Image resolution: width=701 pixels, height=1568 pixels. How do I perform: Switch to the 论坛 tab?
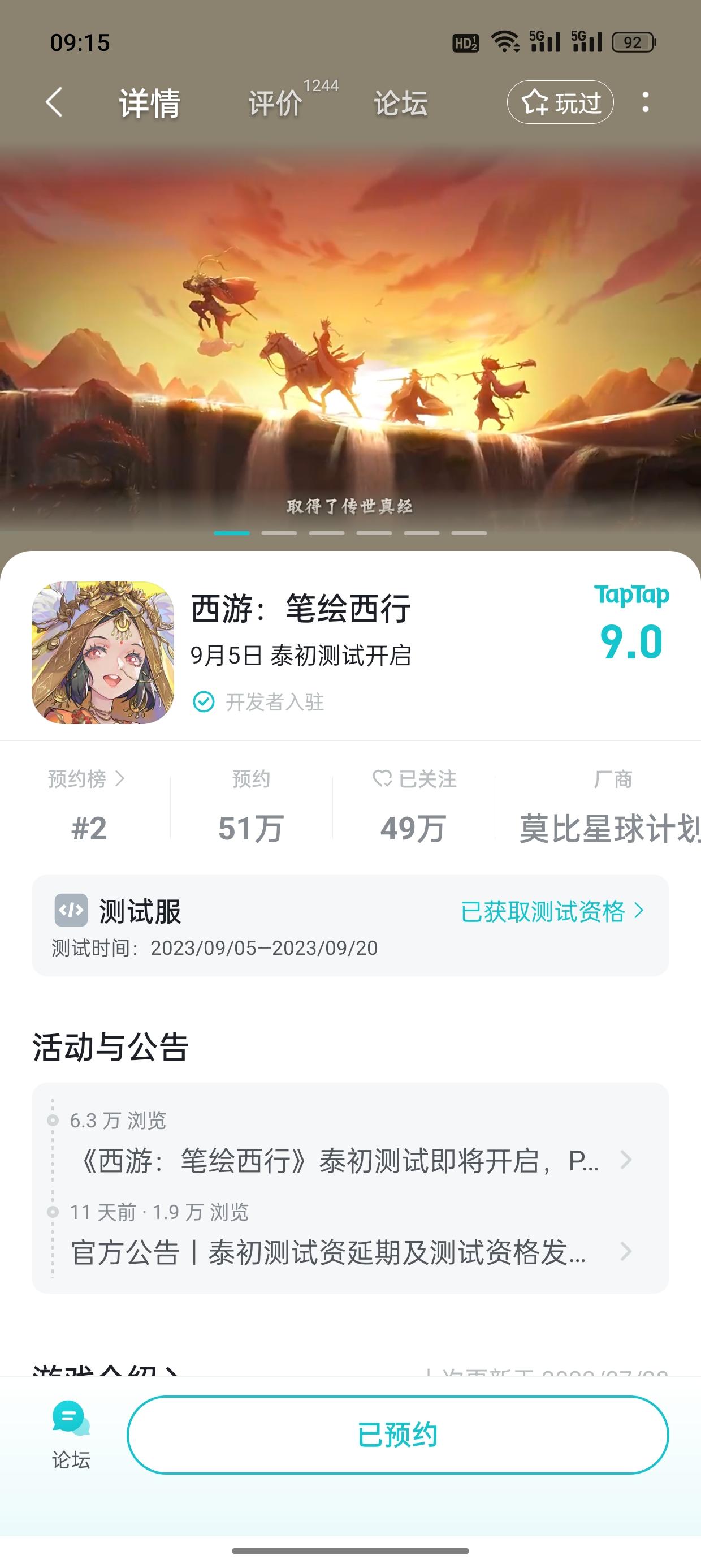[400, 104]
